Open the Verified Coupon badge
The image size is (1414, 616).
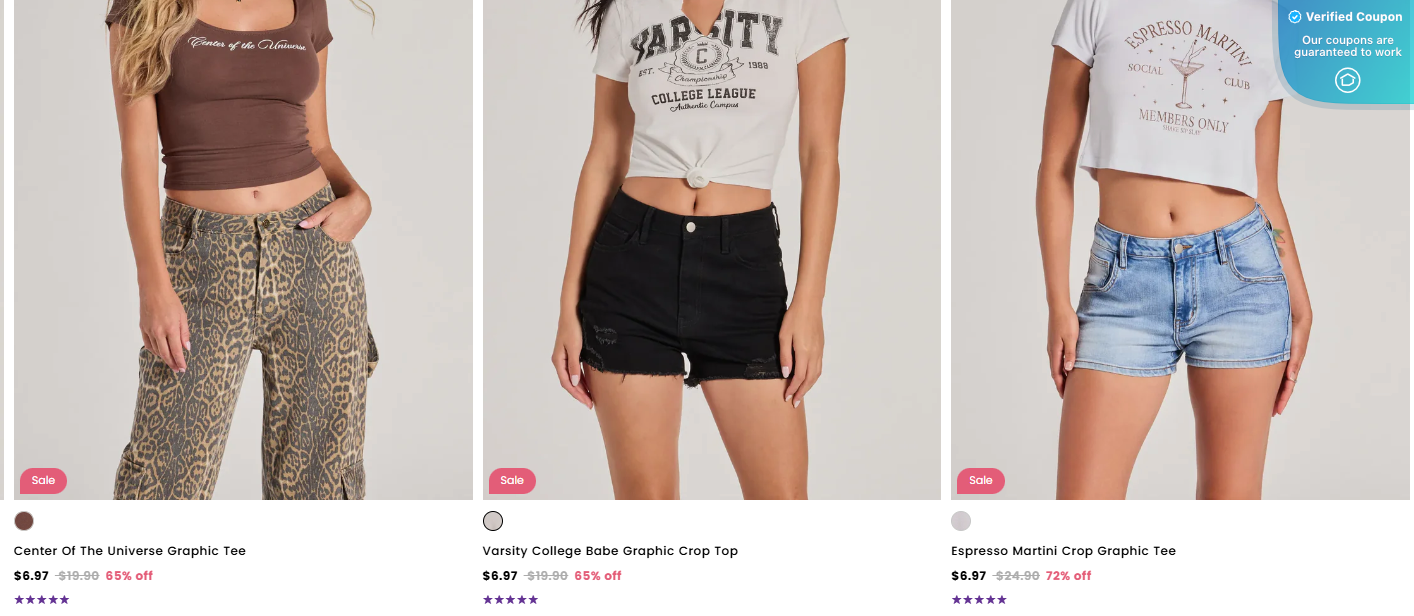coord(1347,48)
